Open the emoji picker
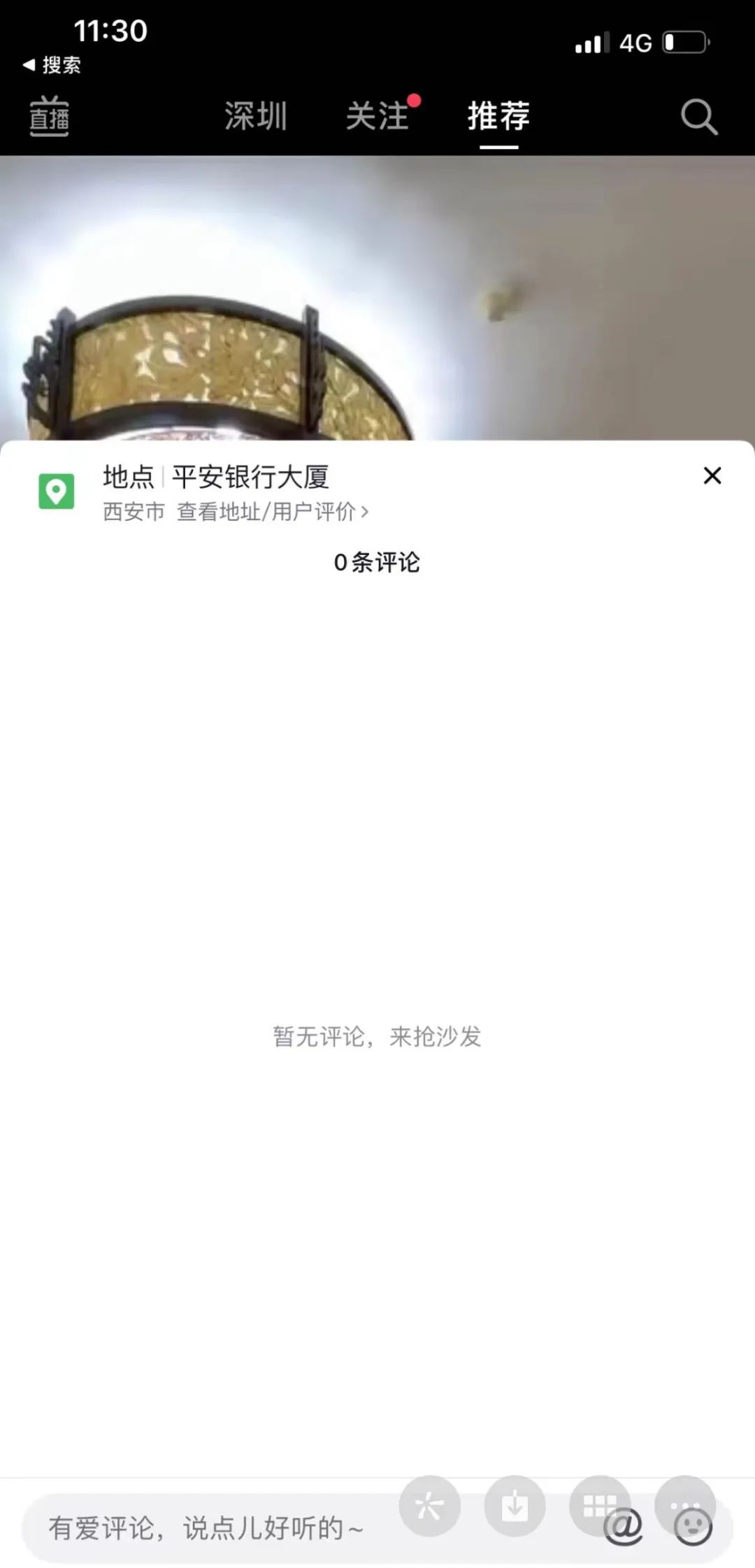The width and height of the screenshot is (755, 1568). [x=693, y=1527]
